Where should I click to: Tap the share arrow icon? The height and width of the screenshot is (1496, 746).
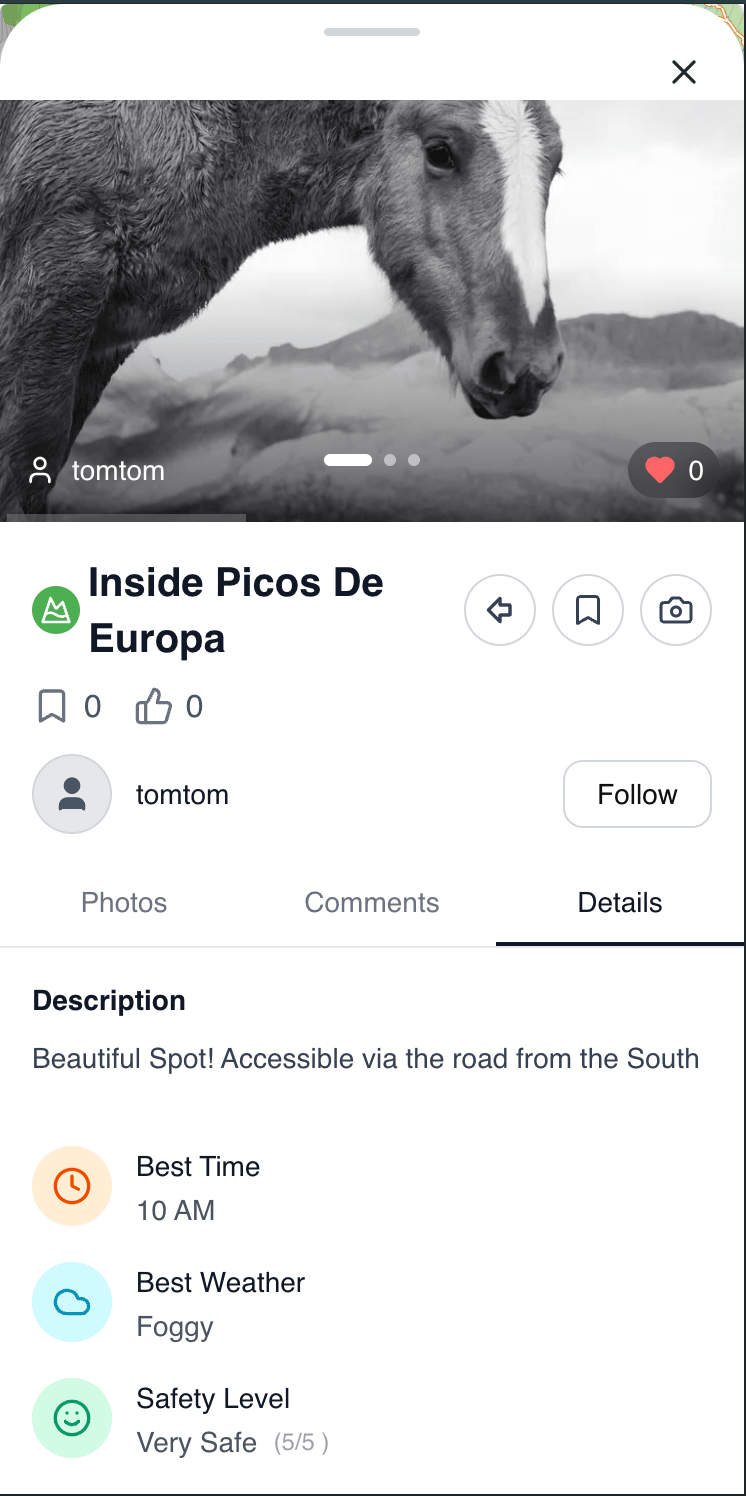point(500,610)
